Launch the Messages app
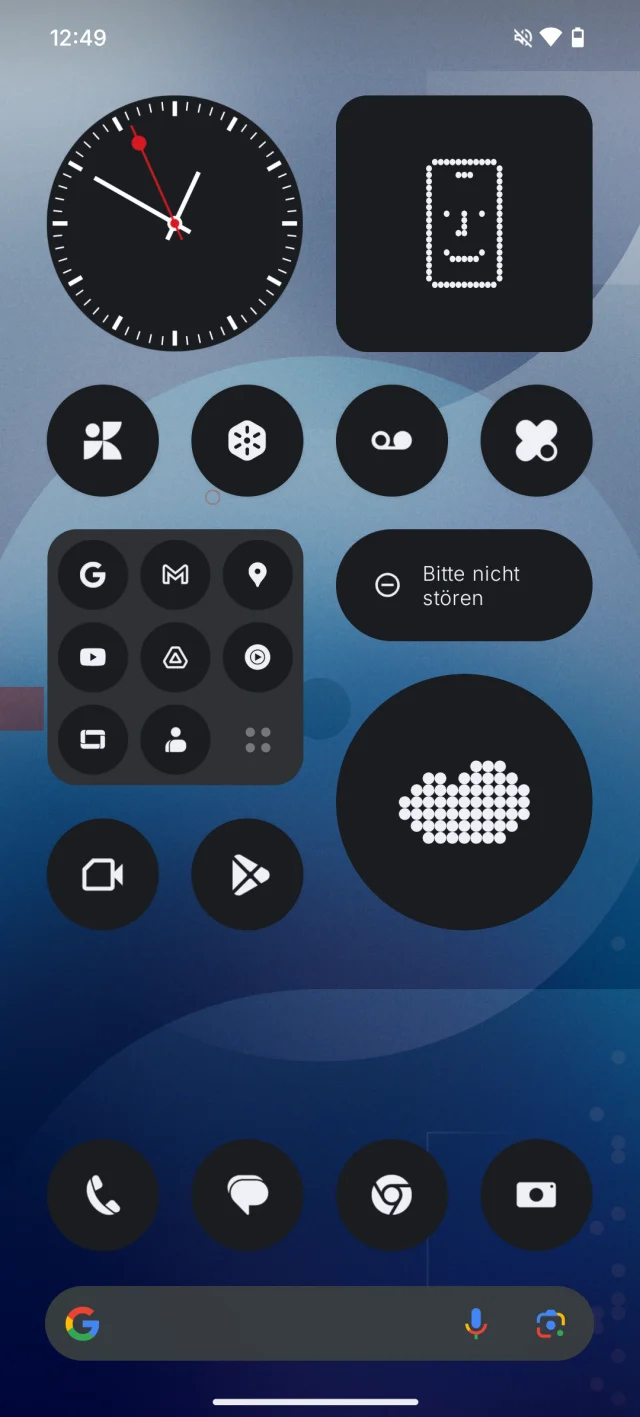 (x=247, y=1195)
